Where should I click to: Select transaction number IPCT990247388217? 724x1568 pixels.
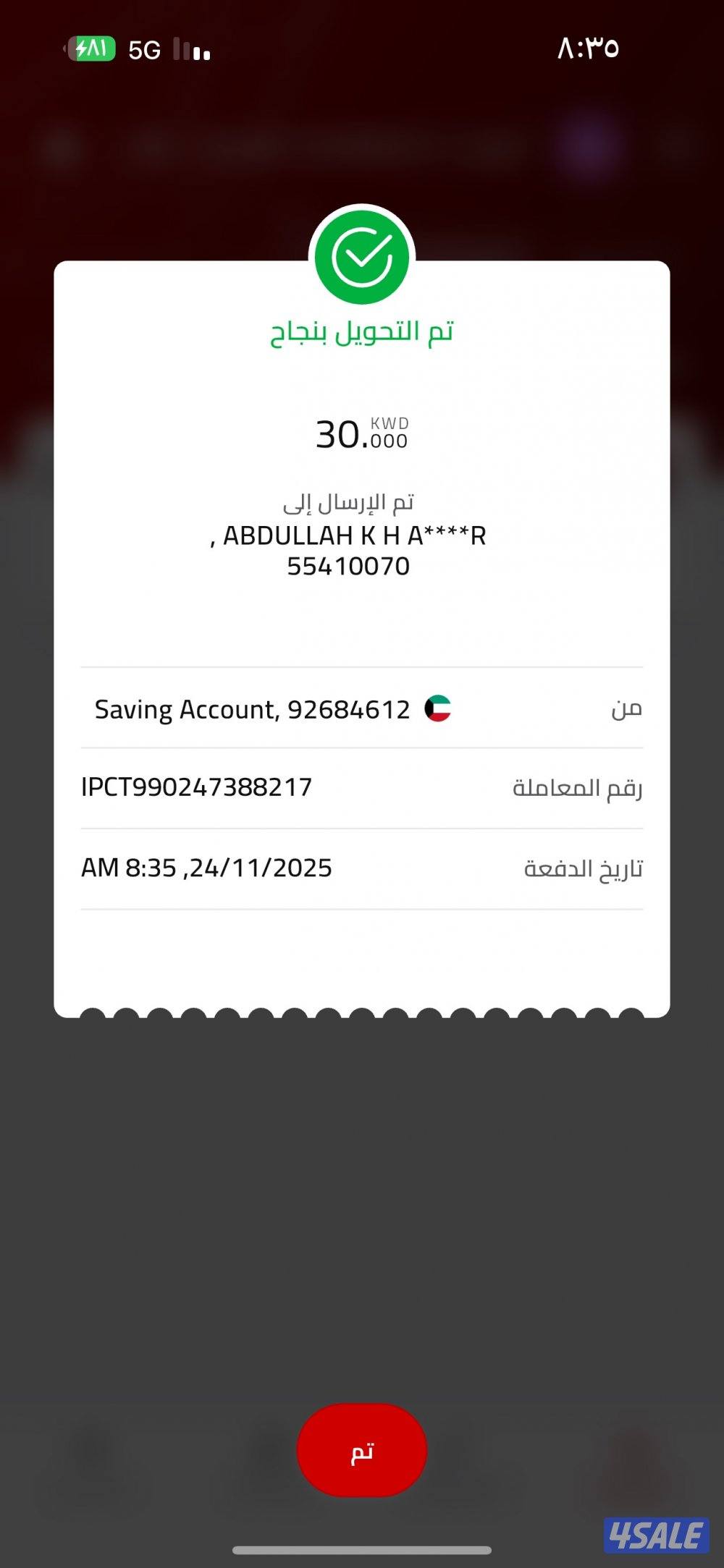[x=198, y=787]
